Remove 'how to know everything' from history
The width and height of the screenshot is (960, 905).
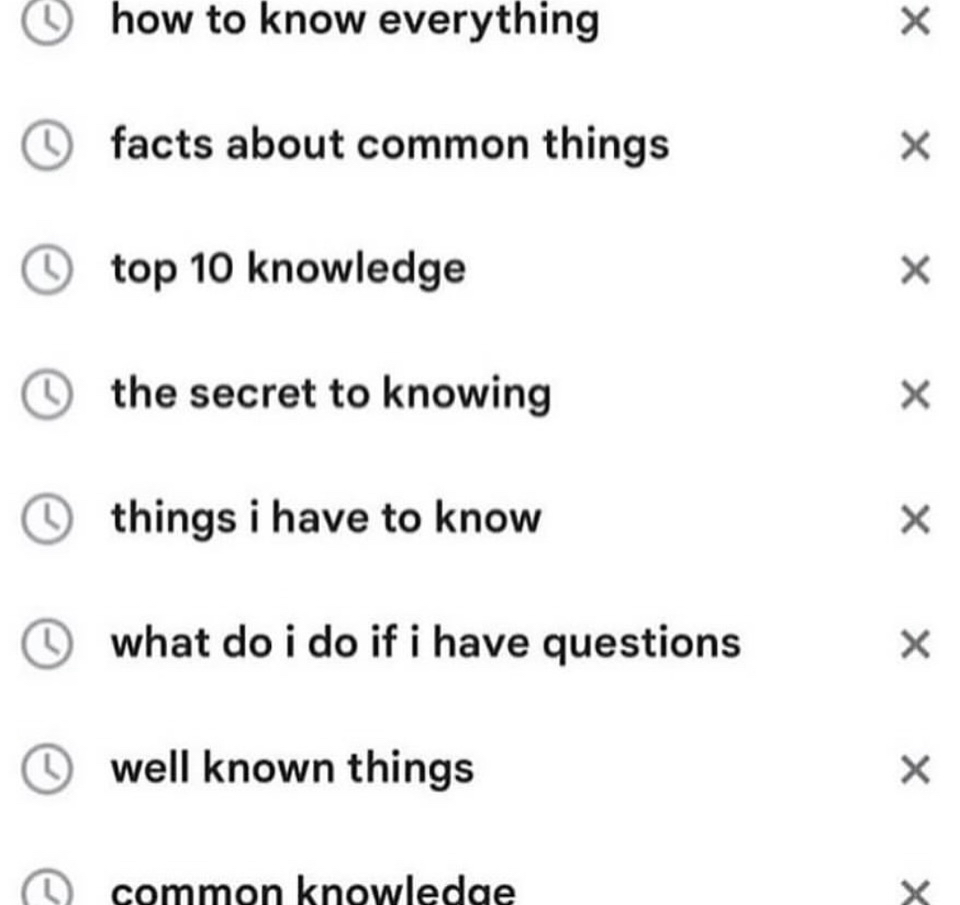pyautogui.click(x=915, y=21)
